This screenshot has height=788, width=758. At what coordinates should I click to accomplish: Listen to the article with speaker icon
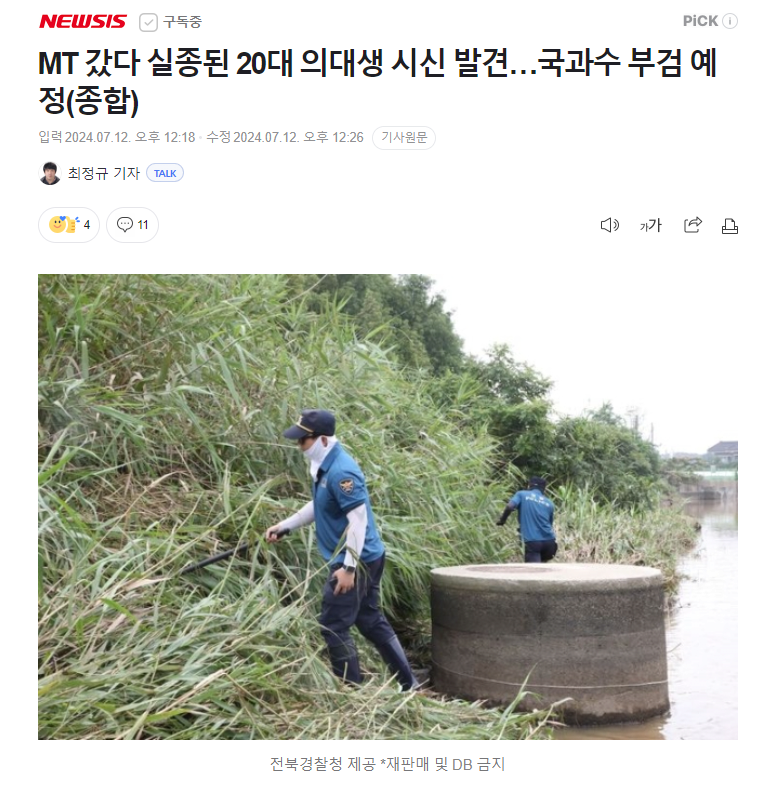coord(609,225)
